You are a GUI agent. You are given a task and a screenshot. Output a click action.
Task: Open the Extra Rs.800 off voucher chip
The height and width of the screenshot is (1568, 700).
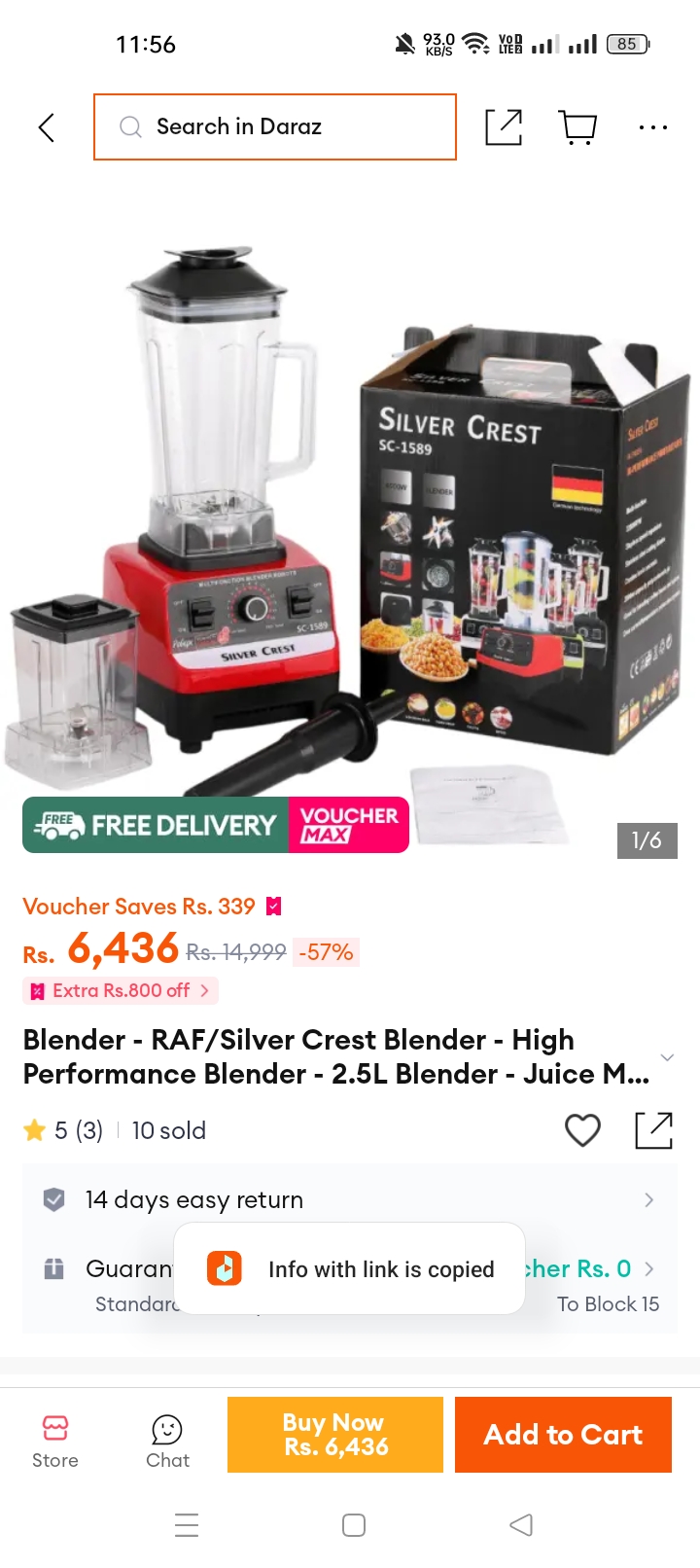point(121,990)
